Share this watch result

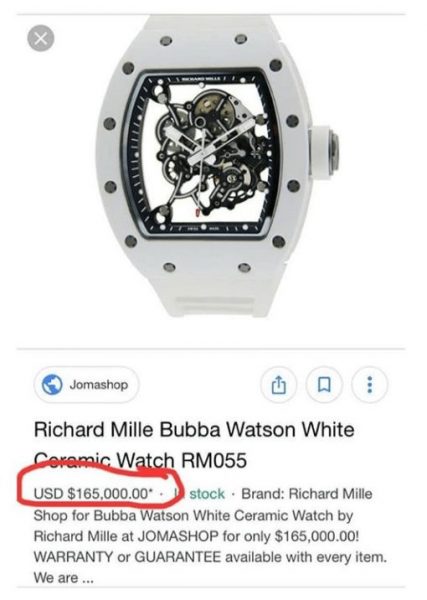click(279, 384)
